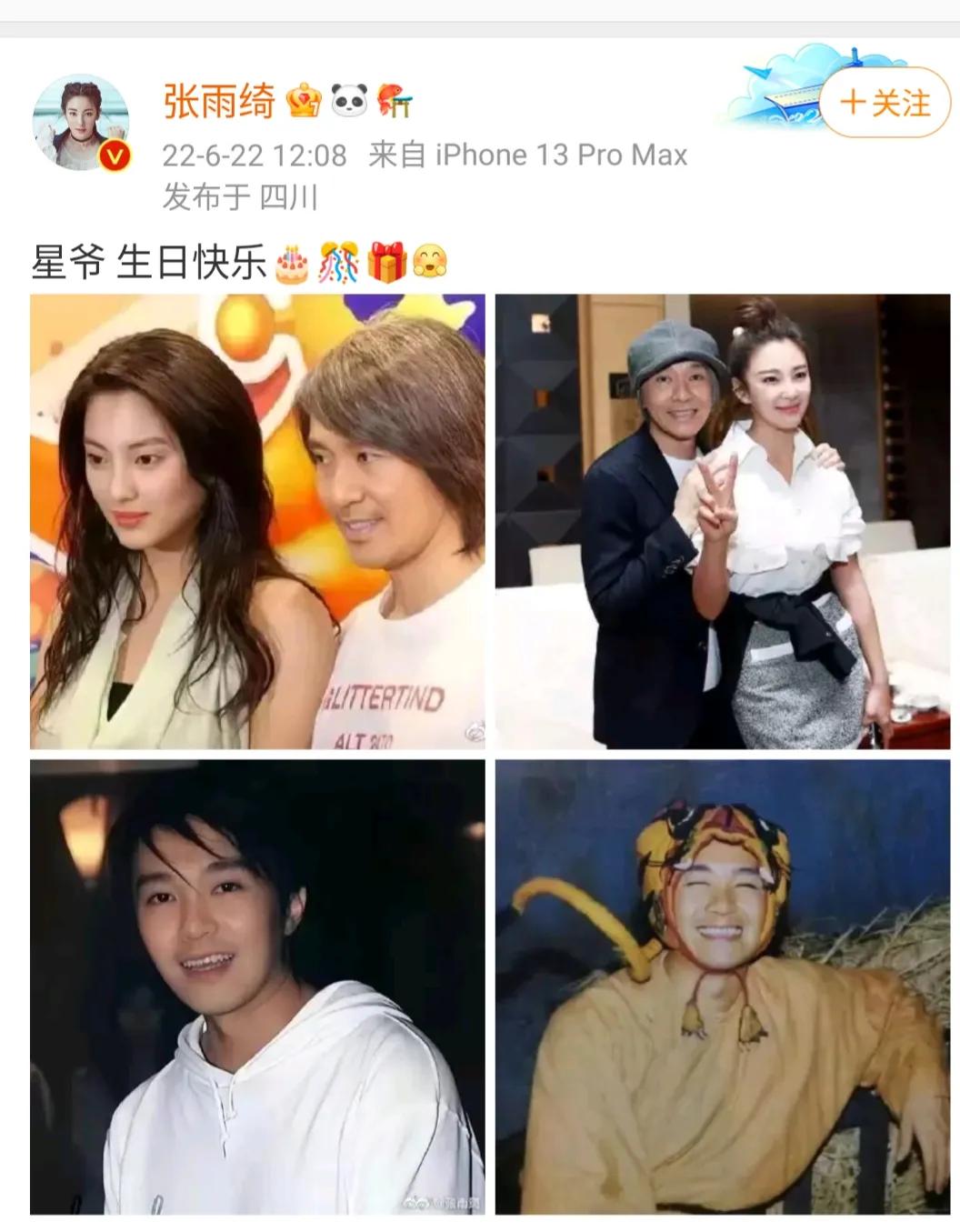Open the yellow monkey costume photo

pos(723,987)
